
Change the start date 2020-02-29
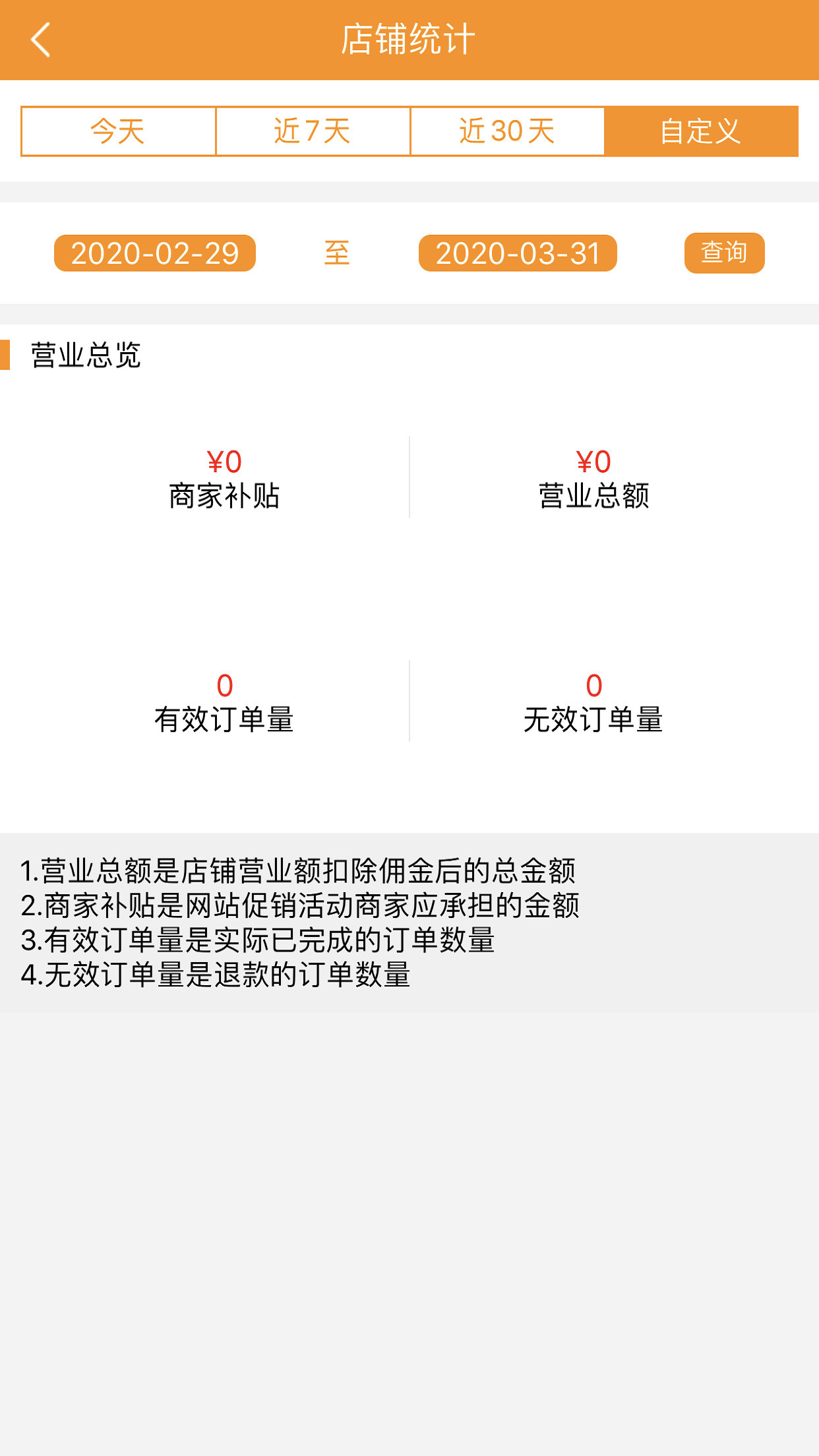click(x=155, y=253)
